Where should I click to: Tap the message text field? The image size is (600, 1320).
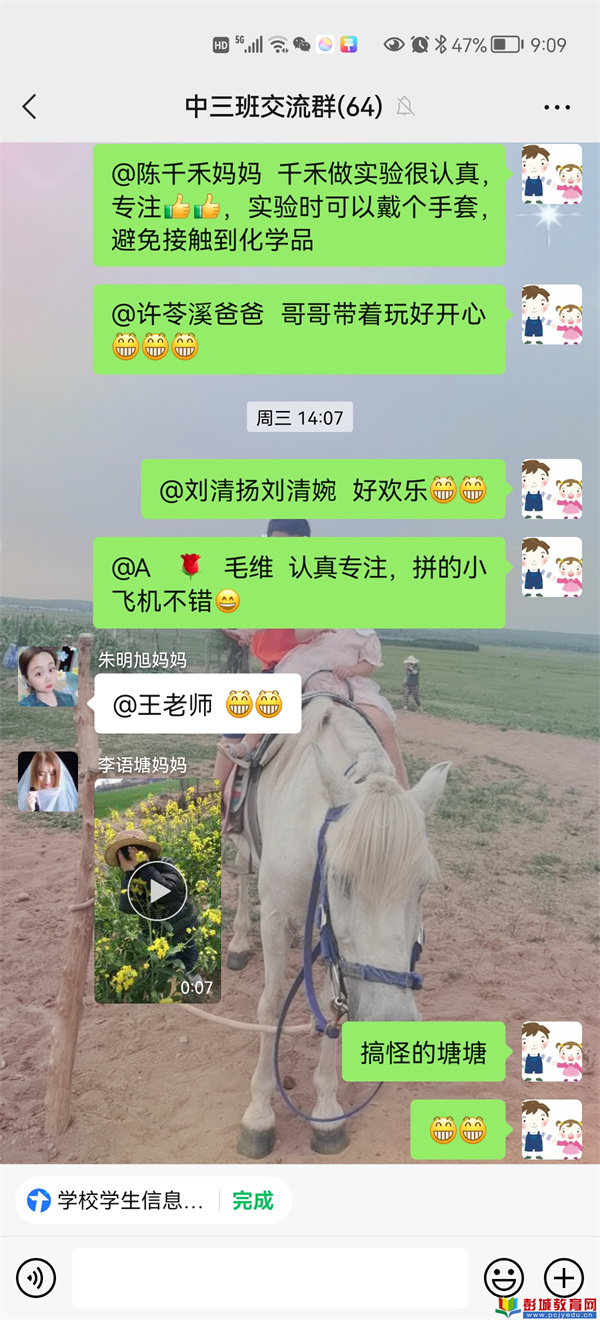point(270,1277)
